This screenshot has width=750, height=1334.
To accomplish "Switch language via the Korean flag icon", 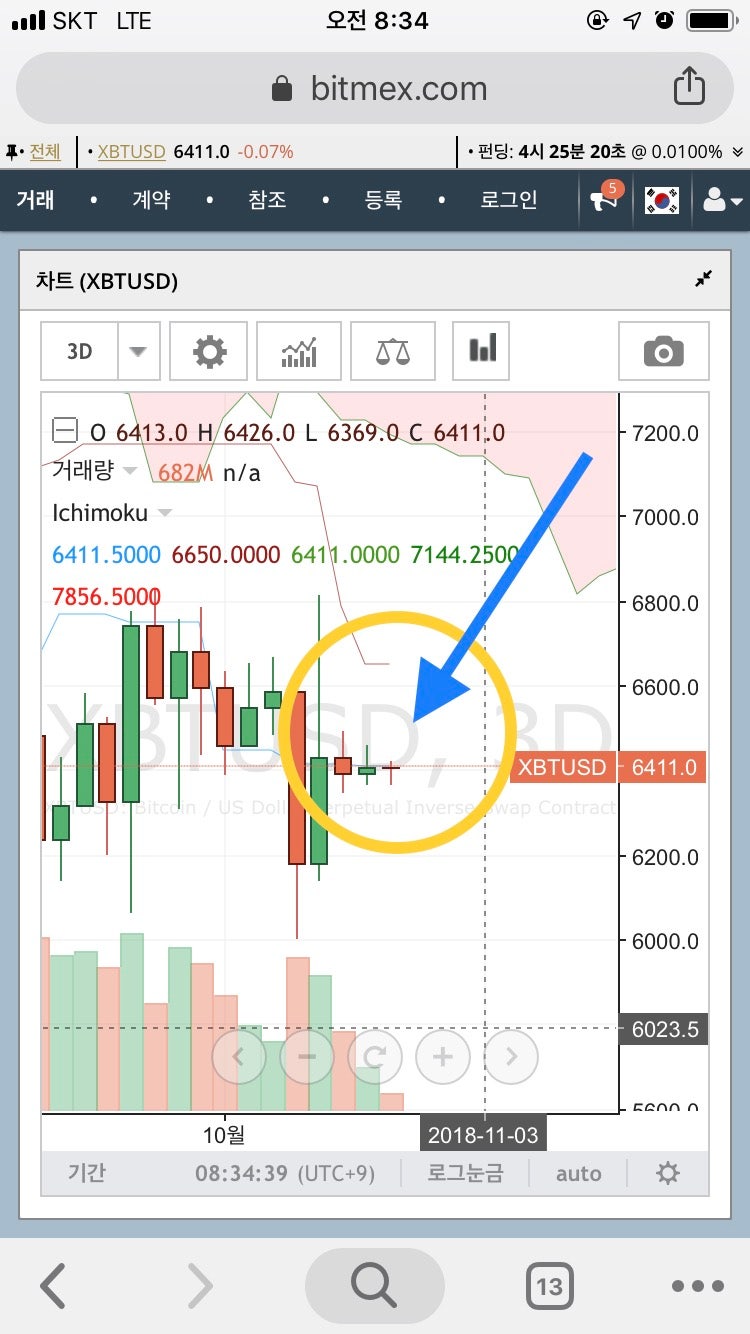I will [662, 200].
